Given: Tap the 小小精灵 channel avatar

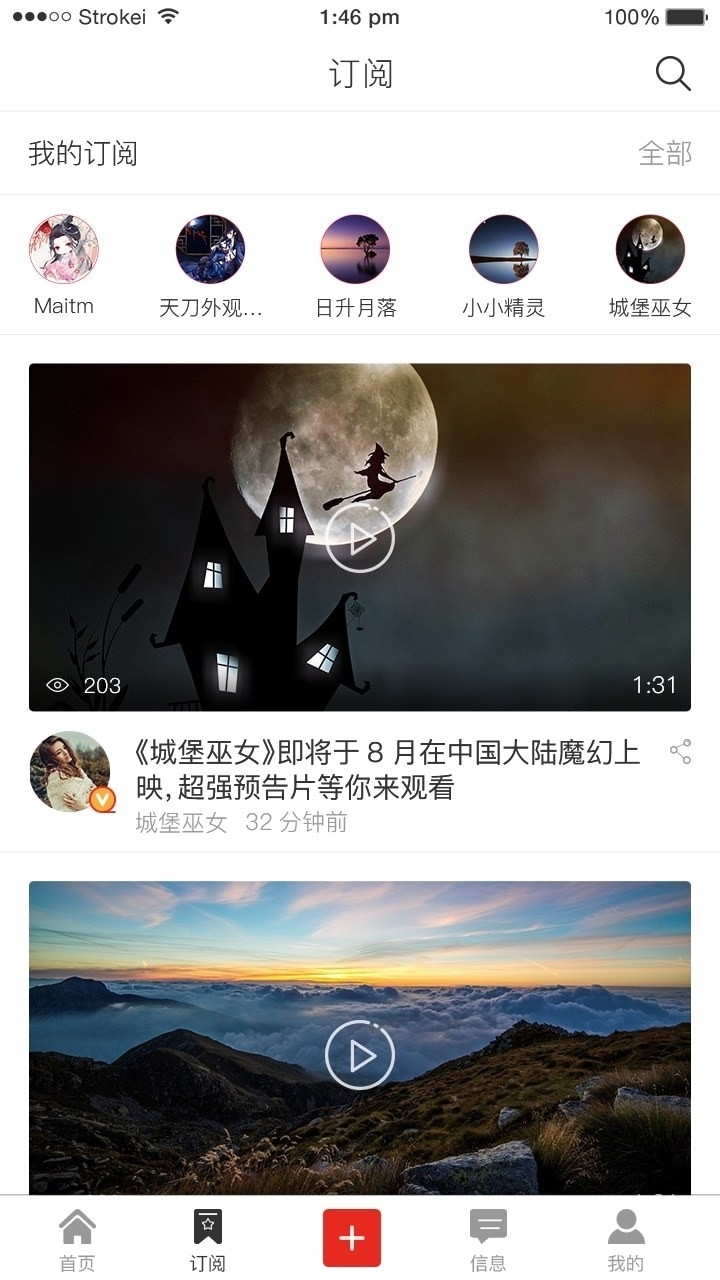Looking at the screenshot, I should pos(503,248).
